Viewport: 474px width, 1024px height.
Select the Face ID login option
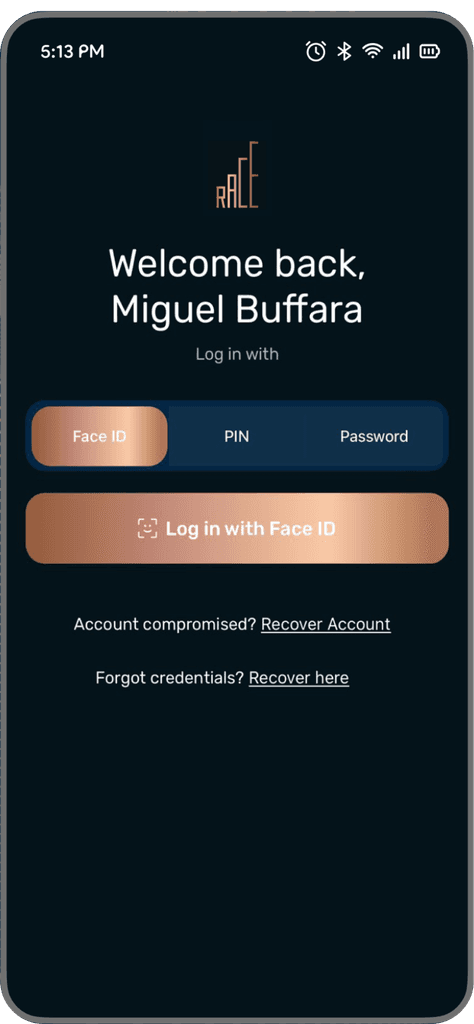click(x=99, y=436)
